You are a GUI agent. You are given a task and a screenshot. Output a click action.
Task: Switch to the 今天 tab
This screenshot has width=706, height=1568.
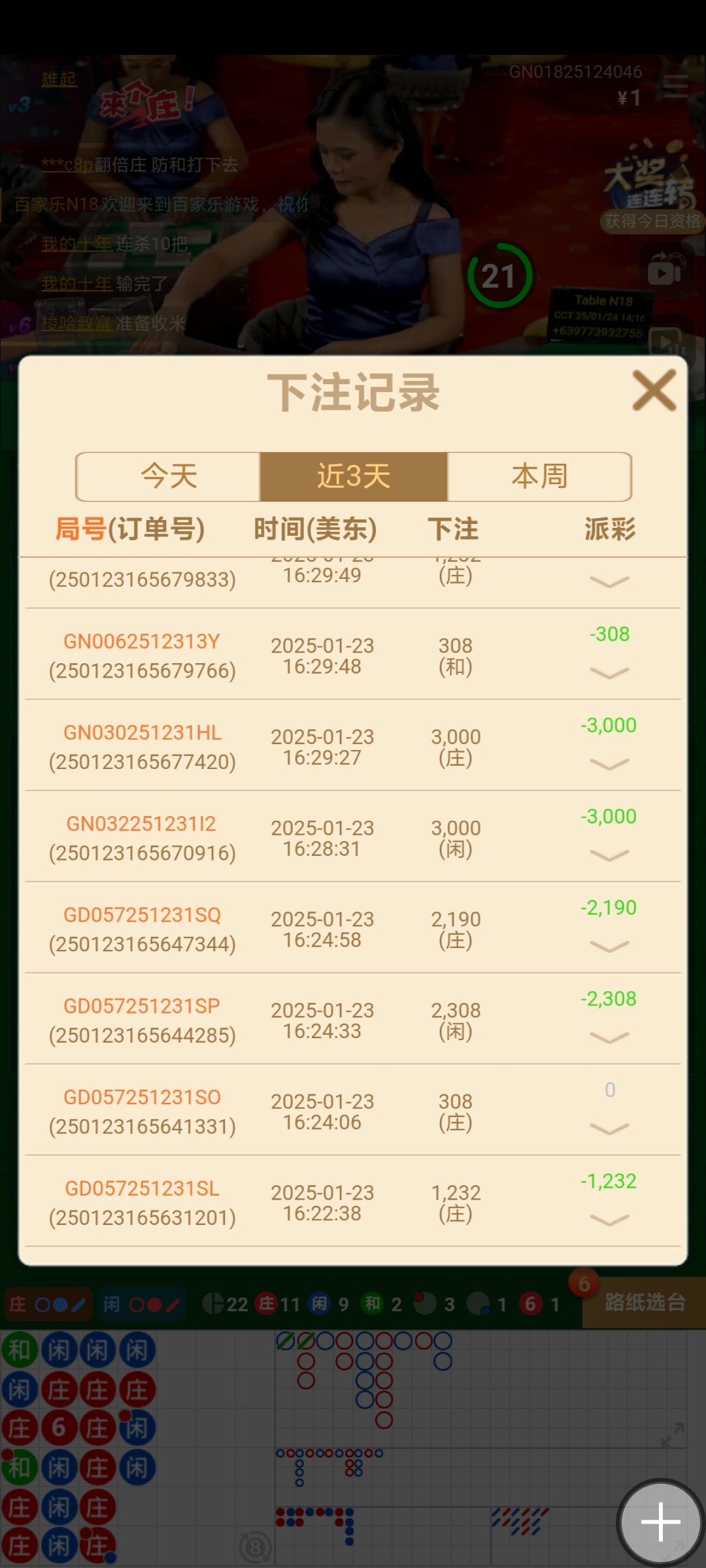pyautogui.click(x=169, y=476)
